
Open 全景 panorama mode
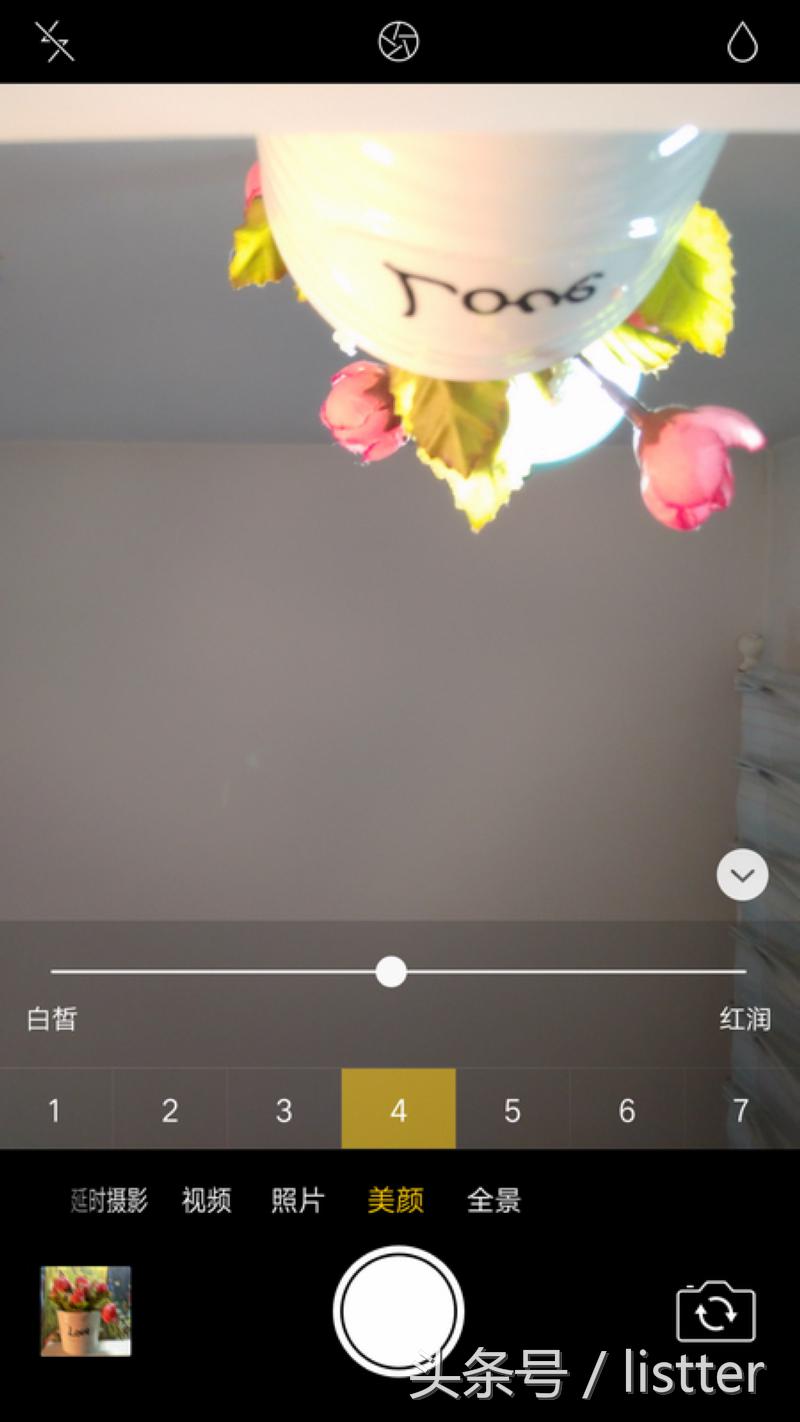[x=493, y=1199]
